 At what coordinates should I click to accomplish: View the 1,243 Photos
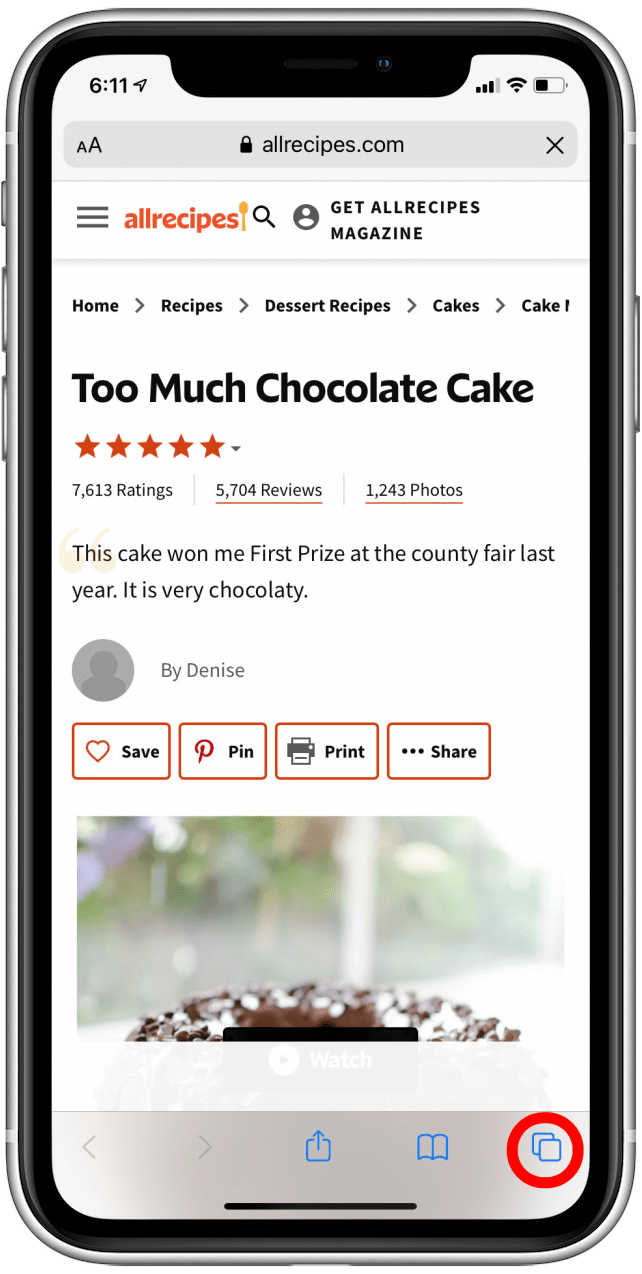tap(414, 490)
